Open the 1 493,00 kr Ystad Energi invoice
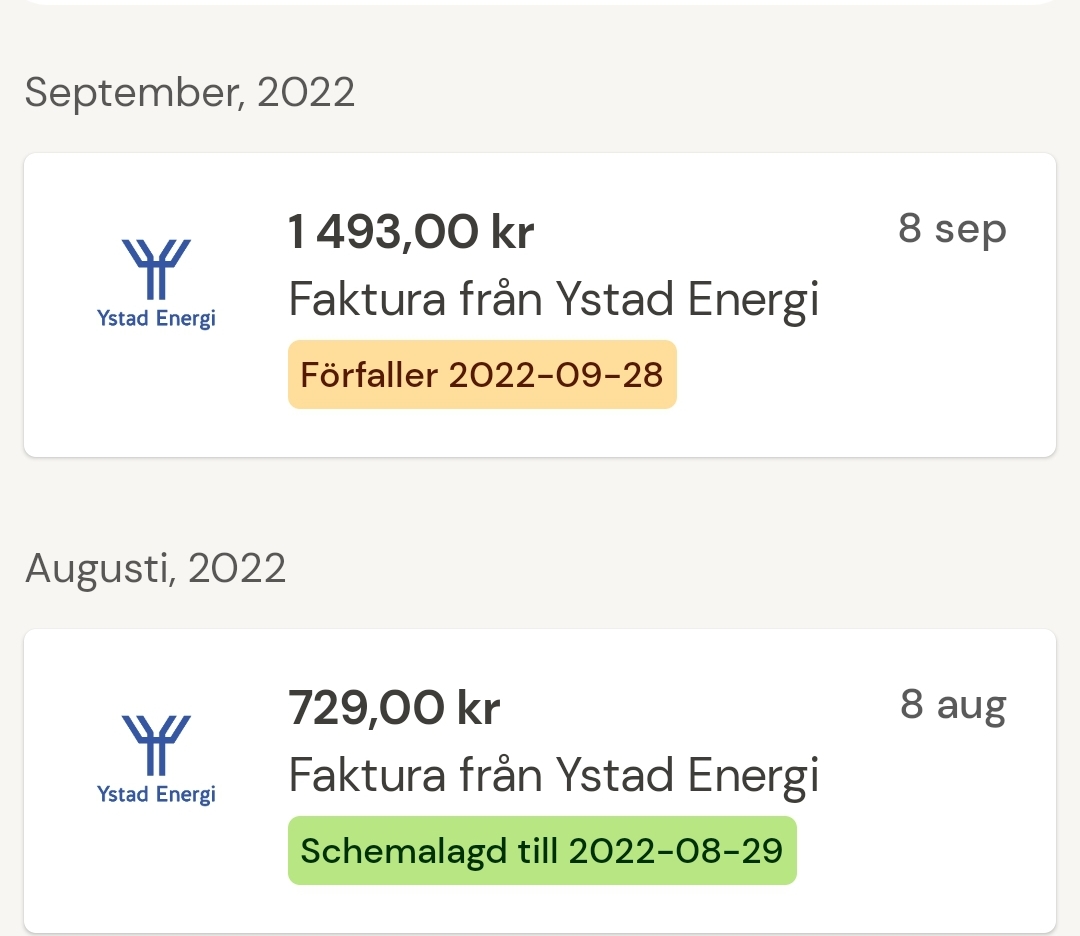This screenshot has height=936, width=1080. pos(540,304)
